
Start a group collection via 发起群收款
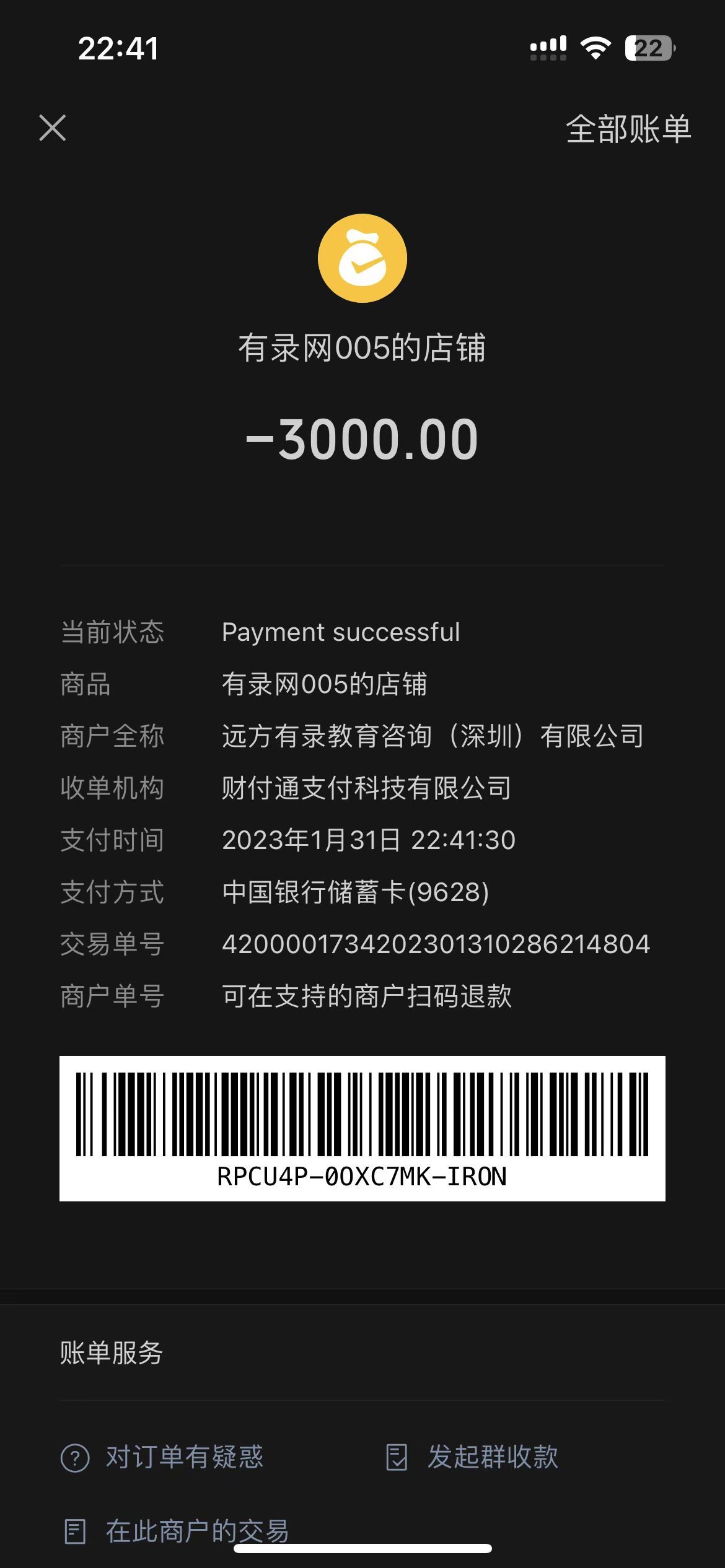click(x=472, y=1457)
